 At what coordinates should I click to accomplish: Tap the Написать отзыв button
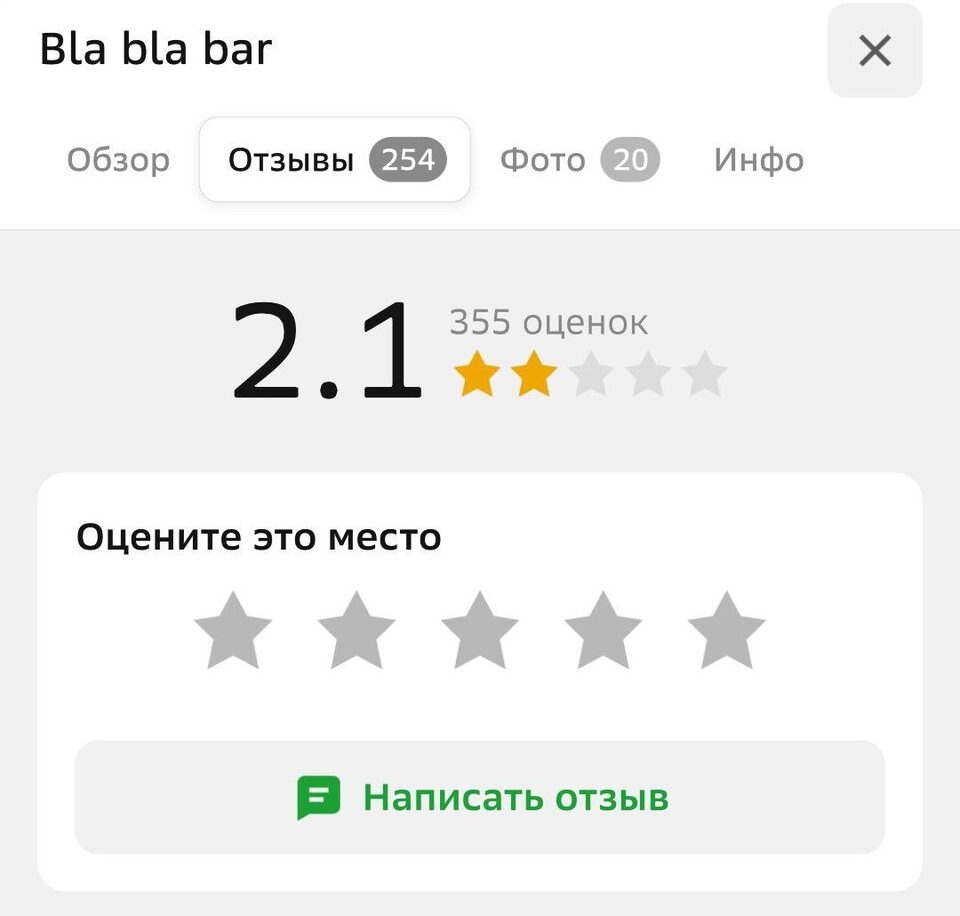click(480, 797)
